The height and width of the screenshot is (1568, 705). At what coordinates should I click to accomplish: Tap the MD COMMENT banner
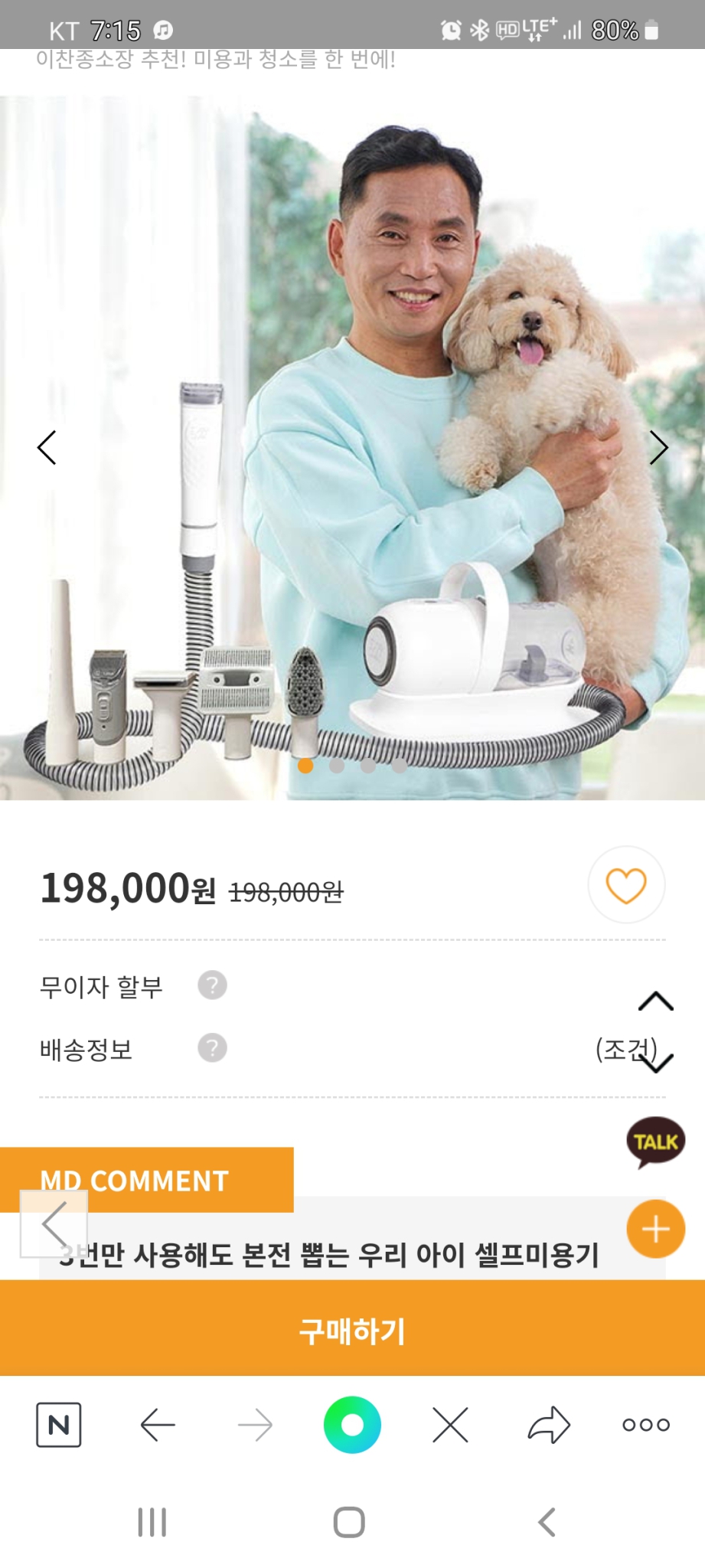coord(136,1180)
